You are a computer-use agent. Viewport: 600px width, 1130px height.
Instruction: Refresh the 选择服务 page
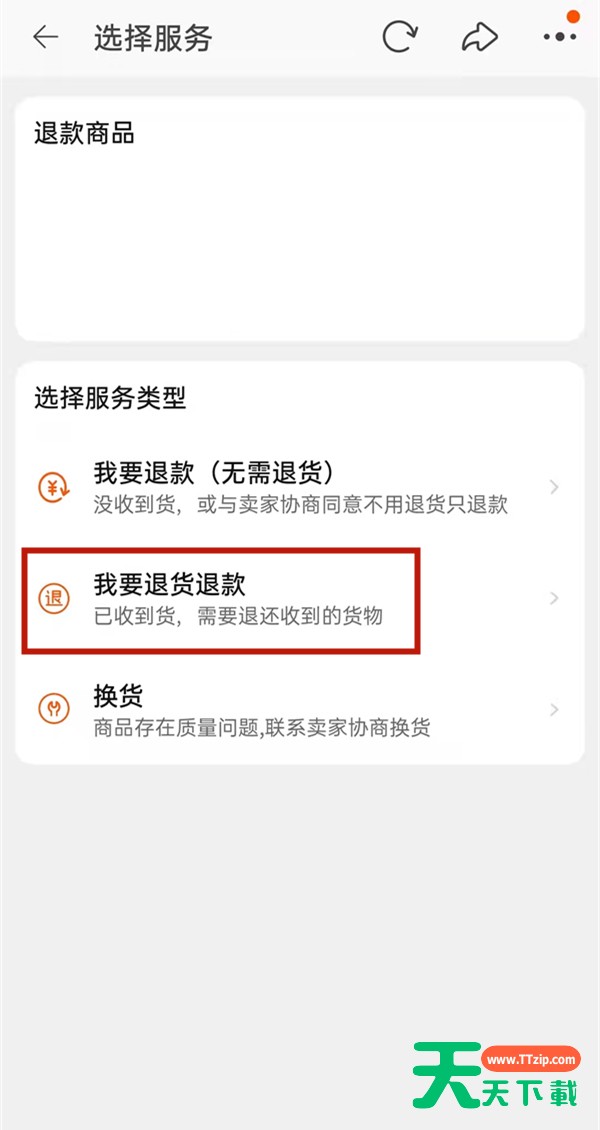coord(400,37)
